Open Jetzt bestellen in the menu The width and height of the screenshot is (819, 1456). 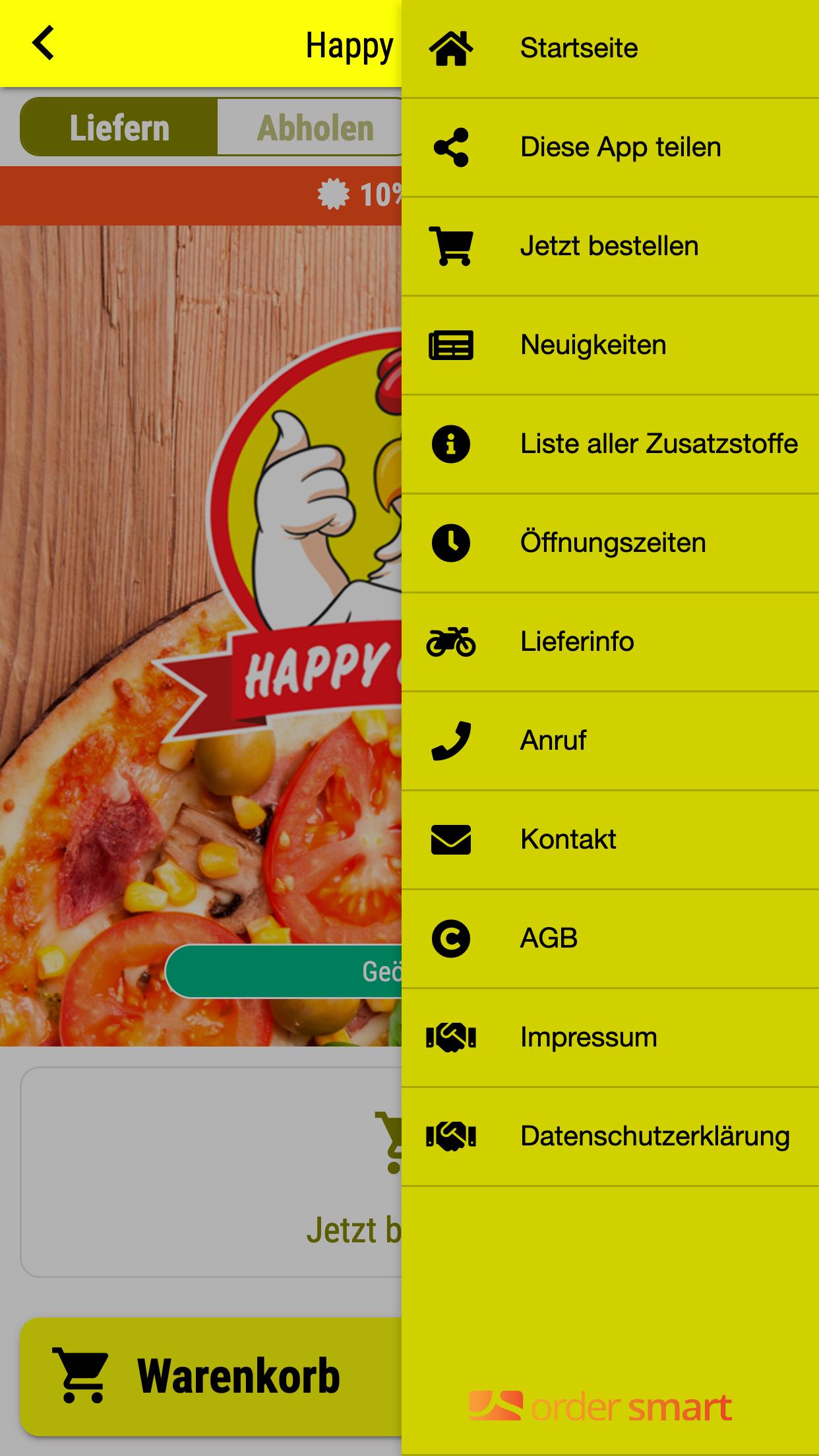click(x=609, y=246)
